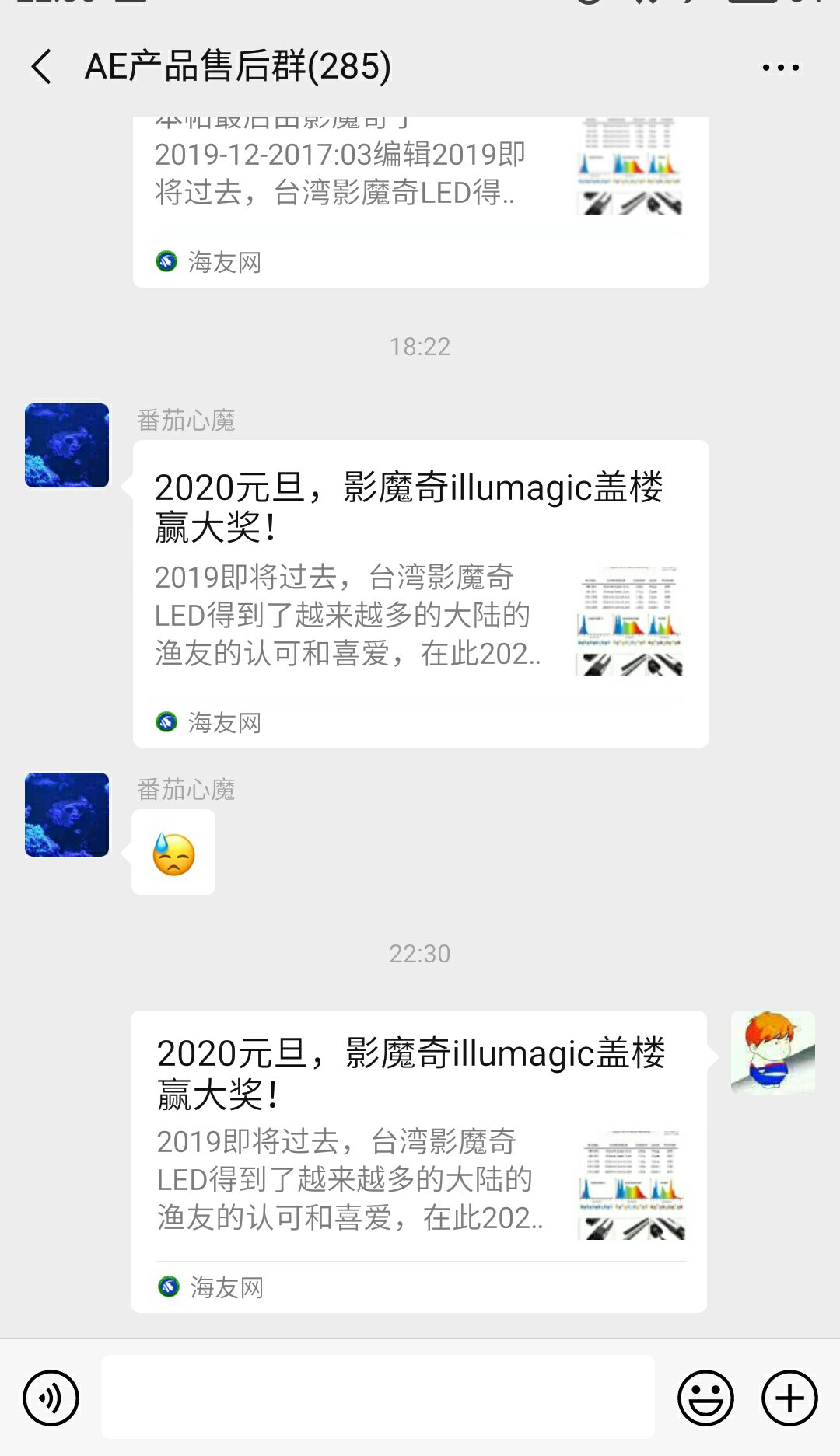
Task: Open the emoji sticker panel
Action: pos(705,1398)
